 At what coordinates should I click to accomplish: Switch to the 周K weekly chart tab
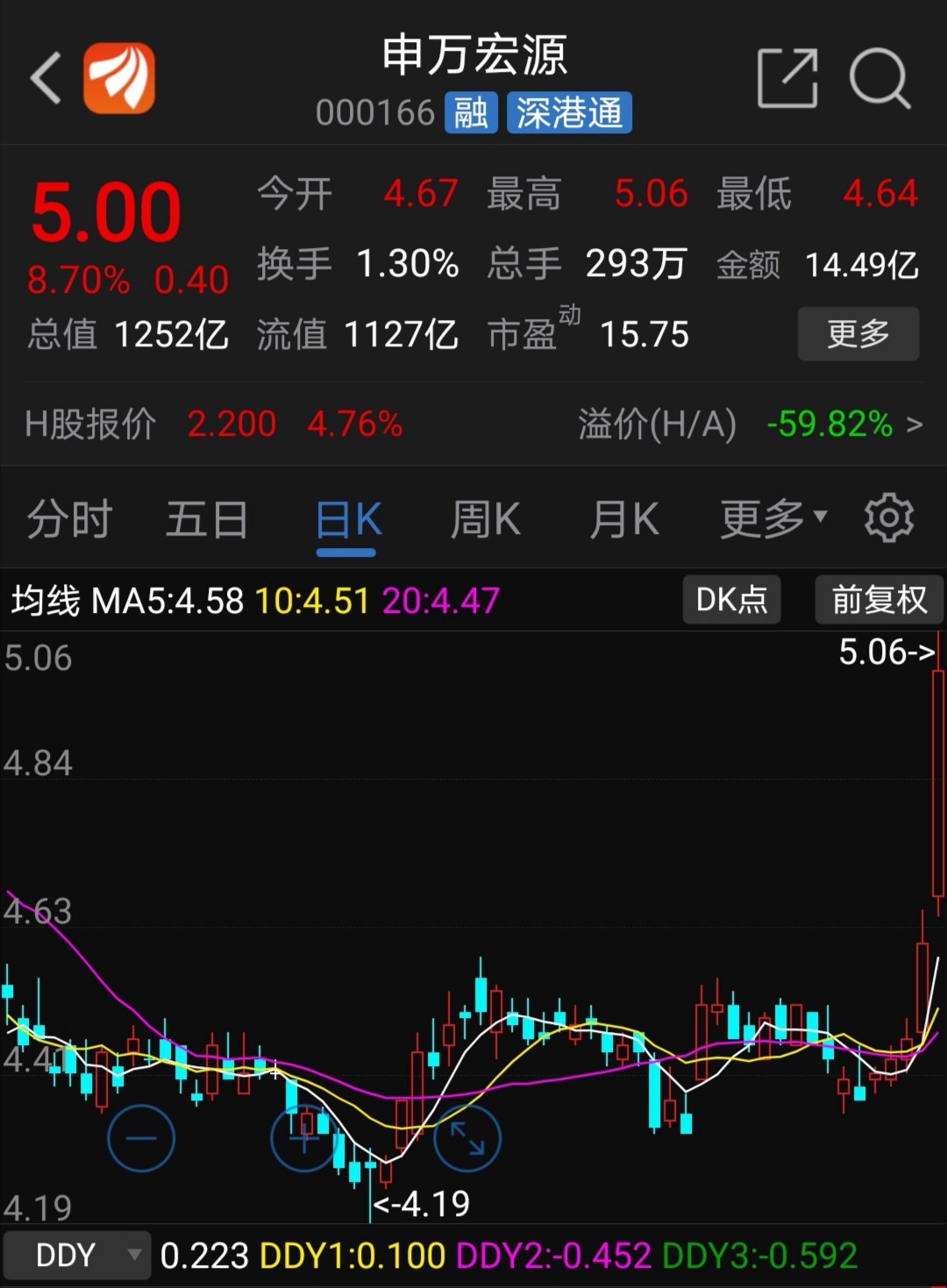(x=485, y=517)
